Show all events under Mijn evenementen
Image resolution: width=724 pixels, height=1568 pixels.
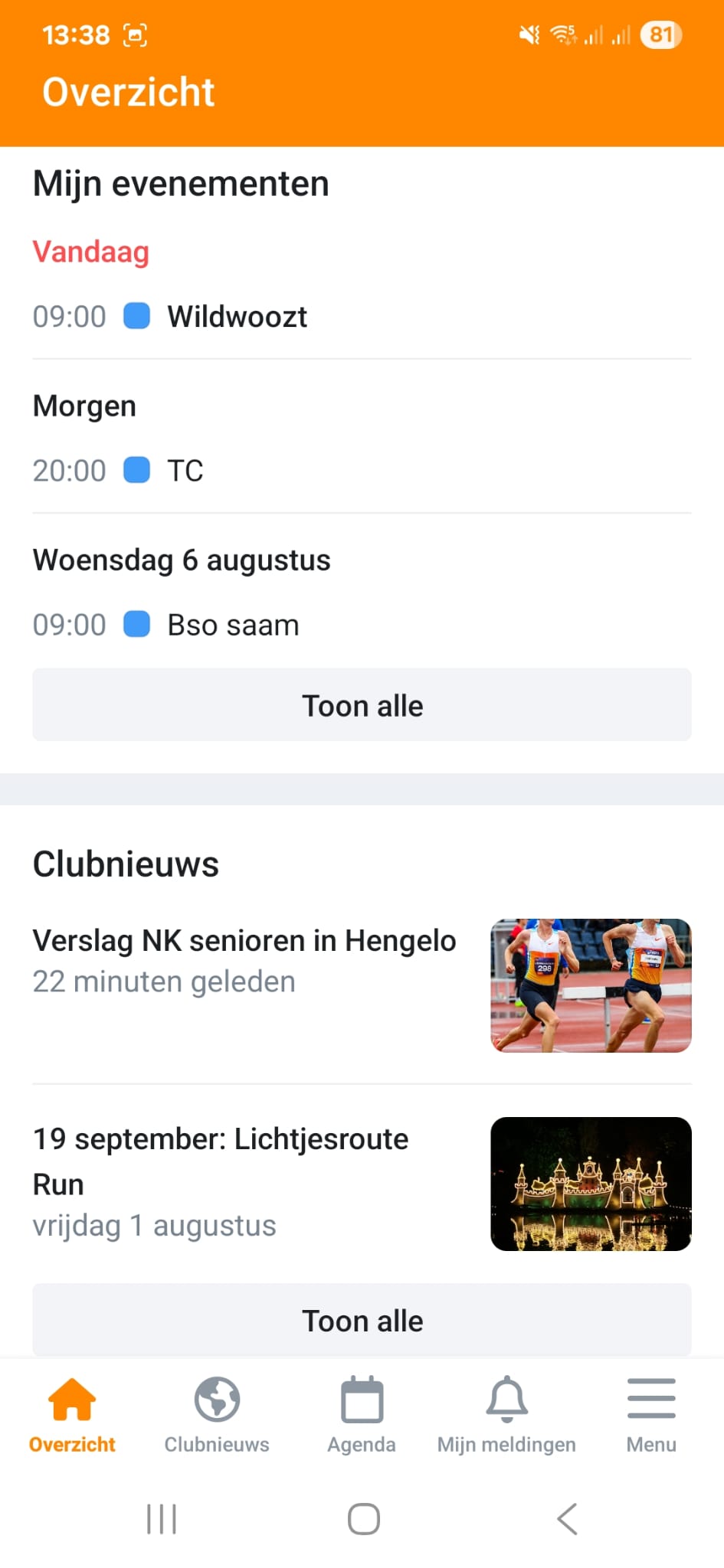coord(362,705)
